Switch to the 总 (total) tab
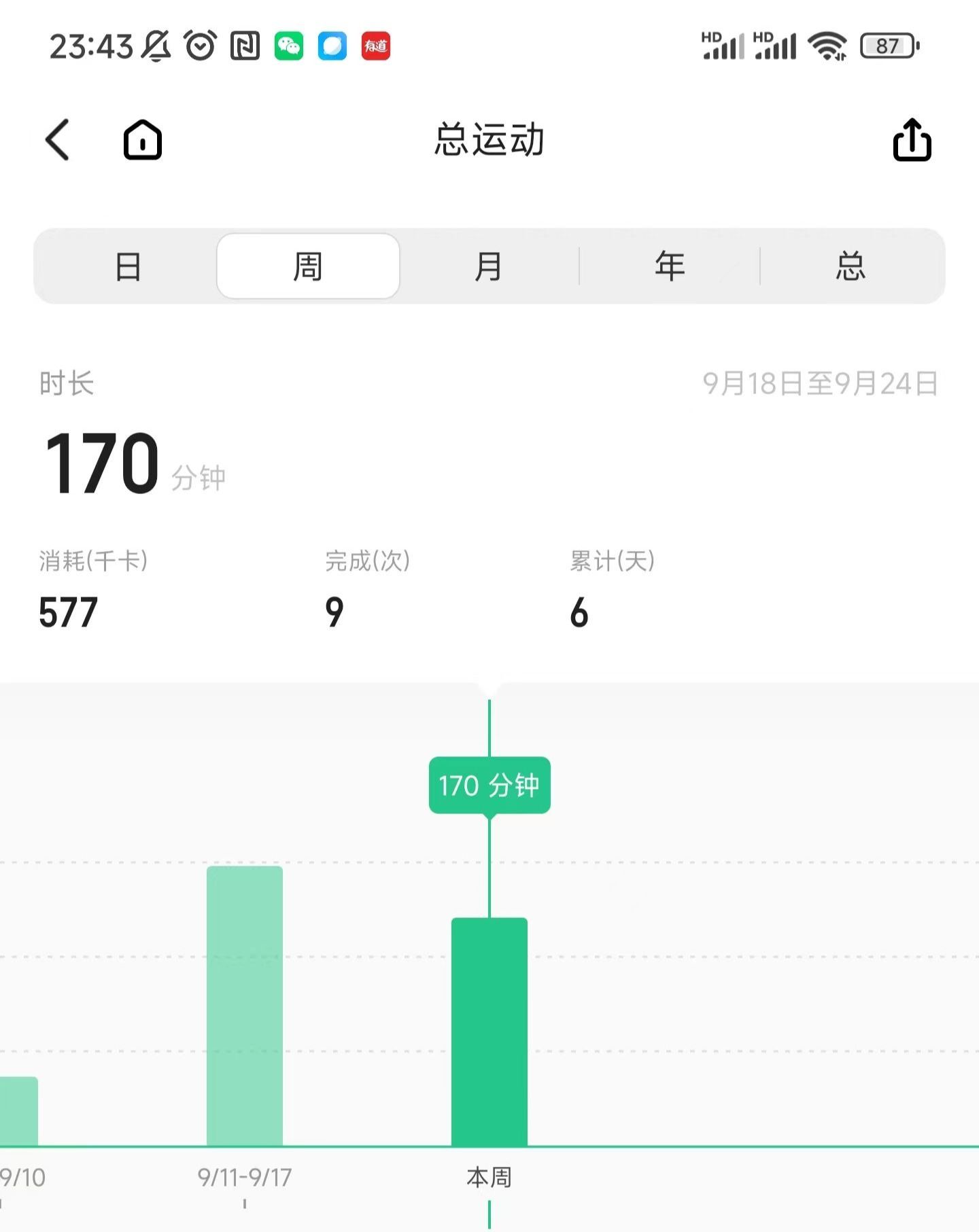The height and width of the screenshot is (1232, 979). (851, 266)
